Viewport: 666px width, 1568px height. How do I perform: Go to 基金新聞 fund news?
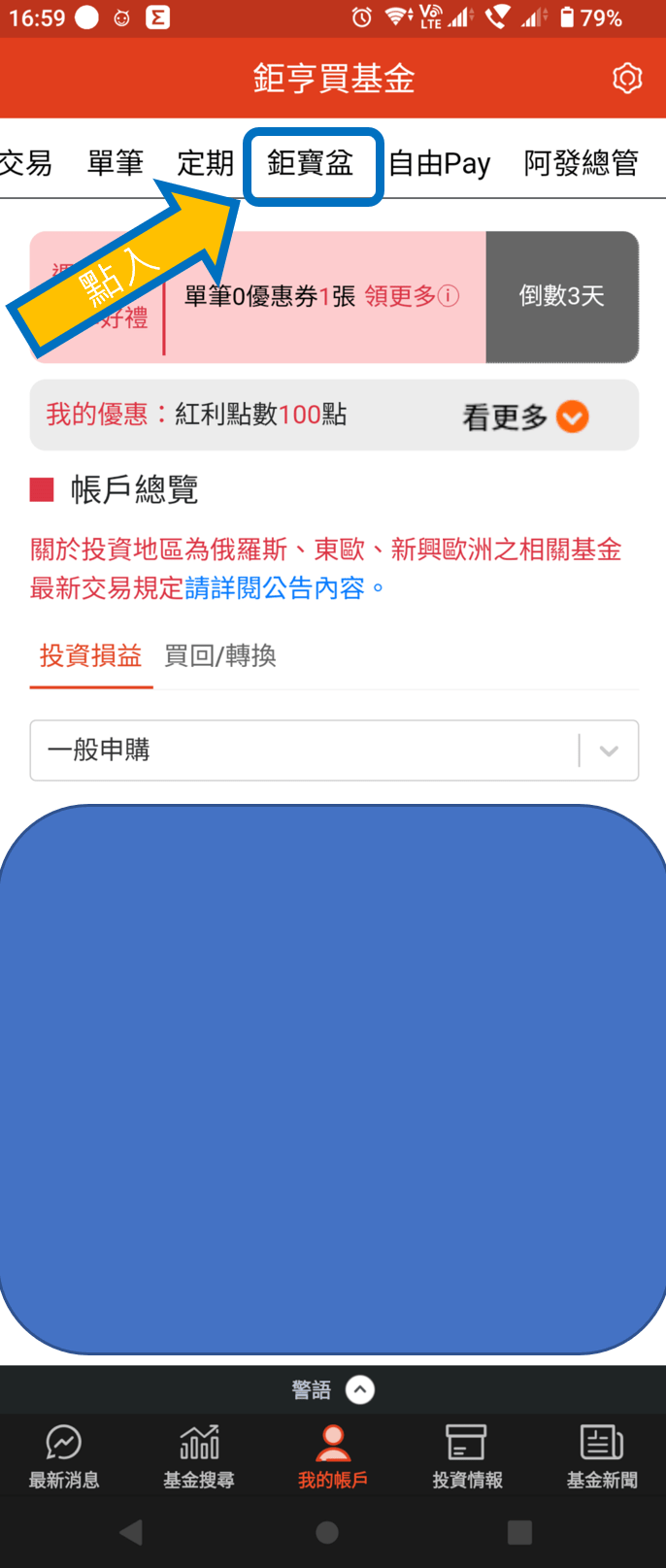coord(602,1456)
